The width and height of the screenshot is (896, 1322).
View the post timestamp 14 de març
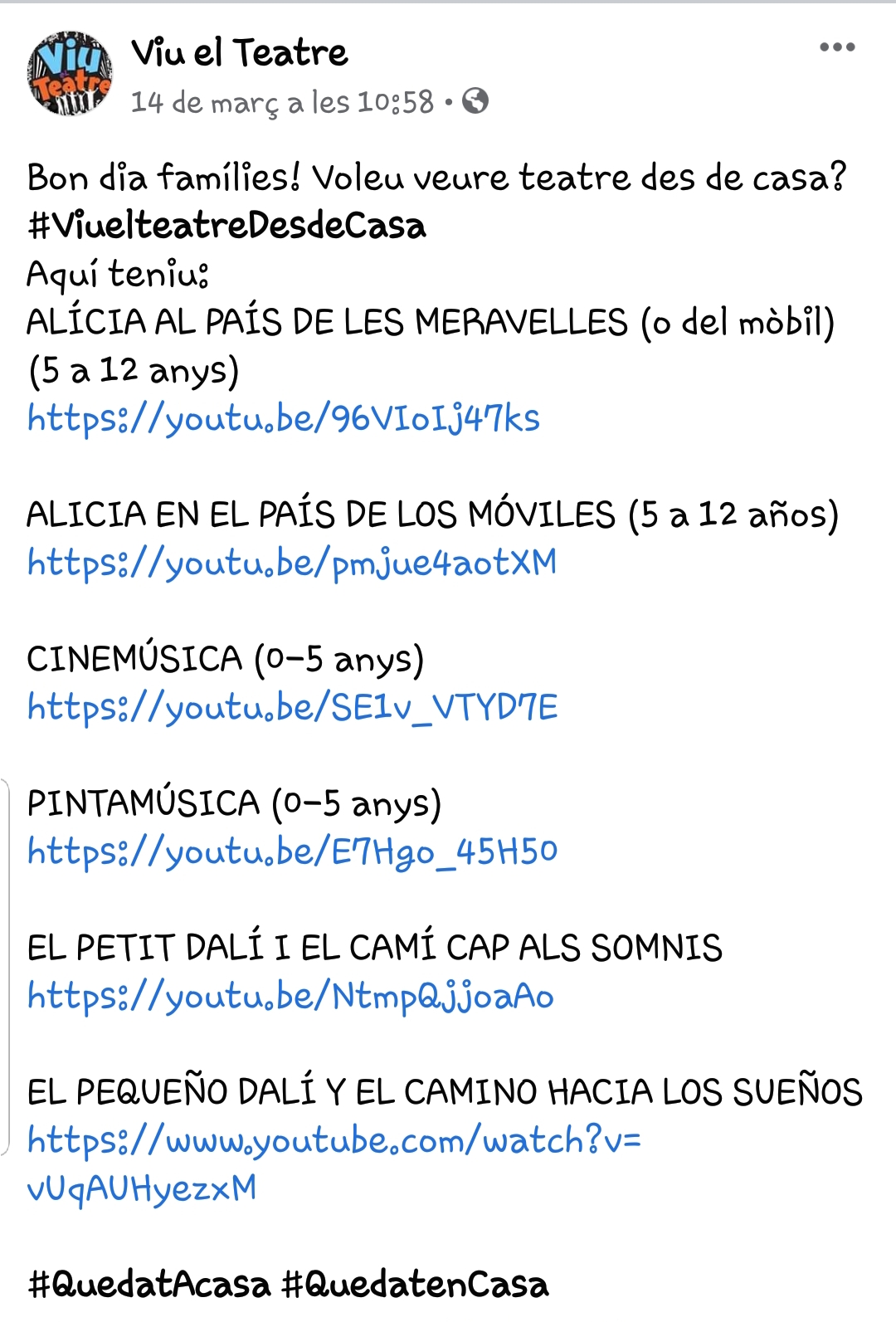282,102
